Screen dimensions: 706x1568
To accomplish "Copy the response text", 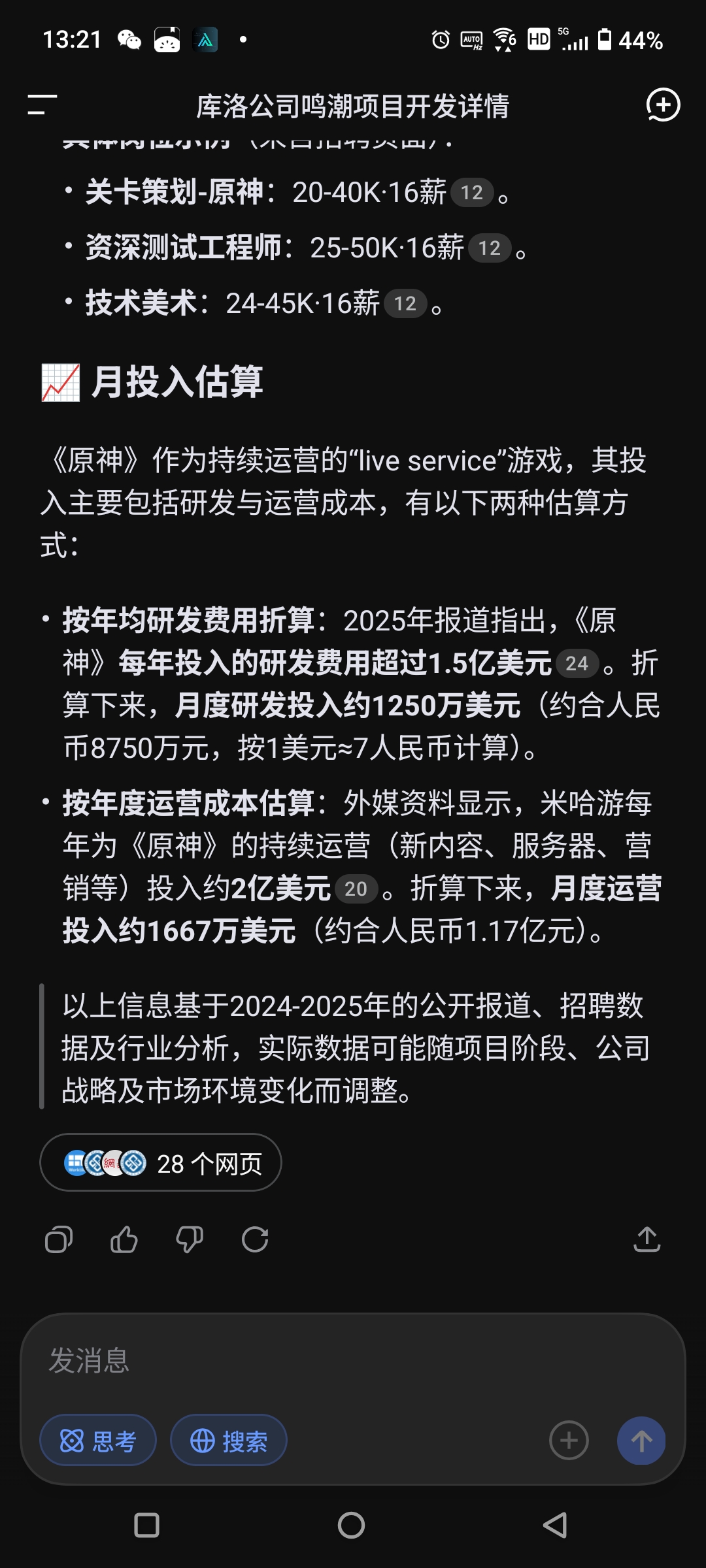I will coord(59,1239).
